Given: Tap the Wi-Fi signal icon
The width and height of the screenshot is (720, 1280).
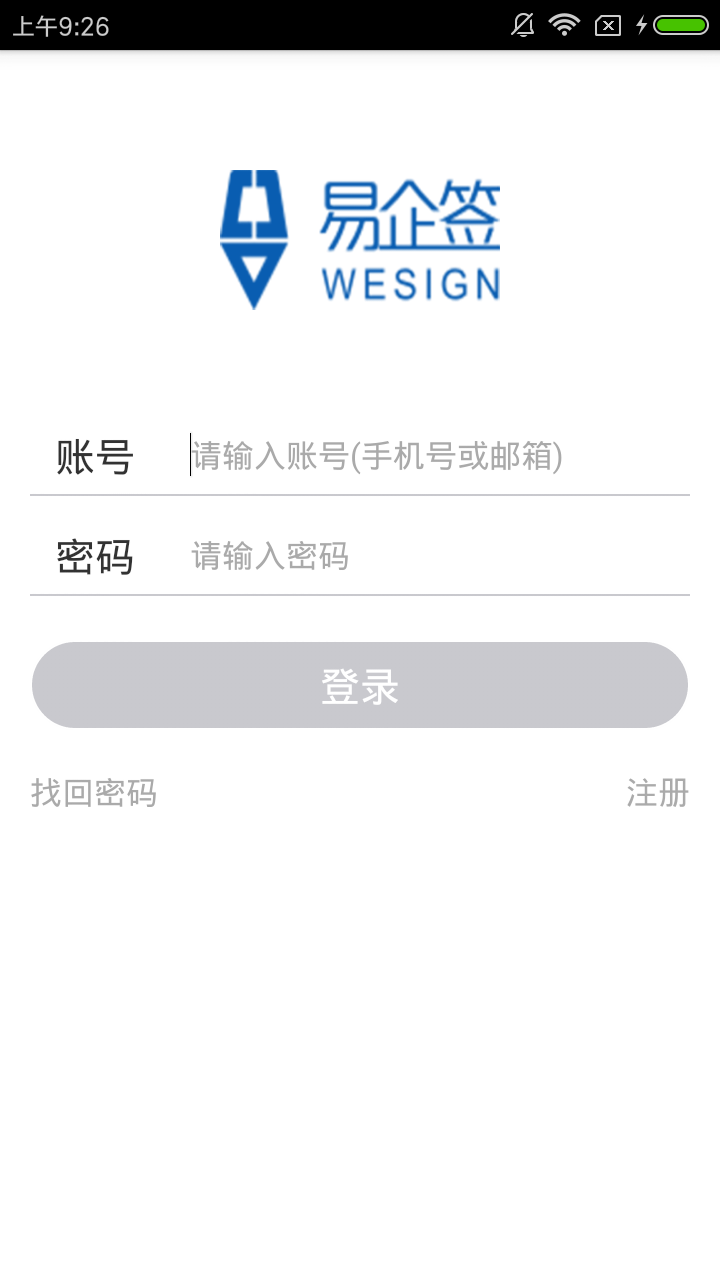Looking at the screenshot, I should point(563,25).
